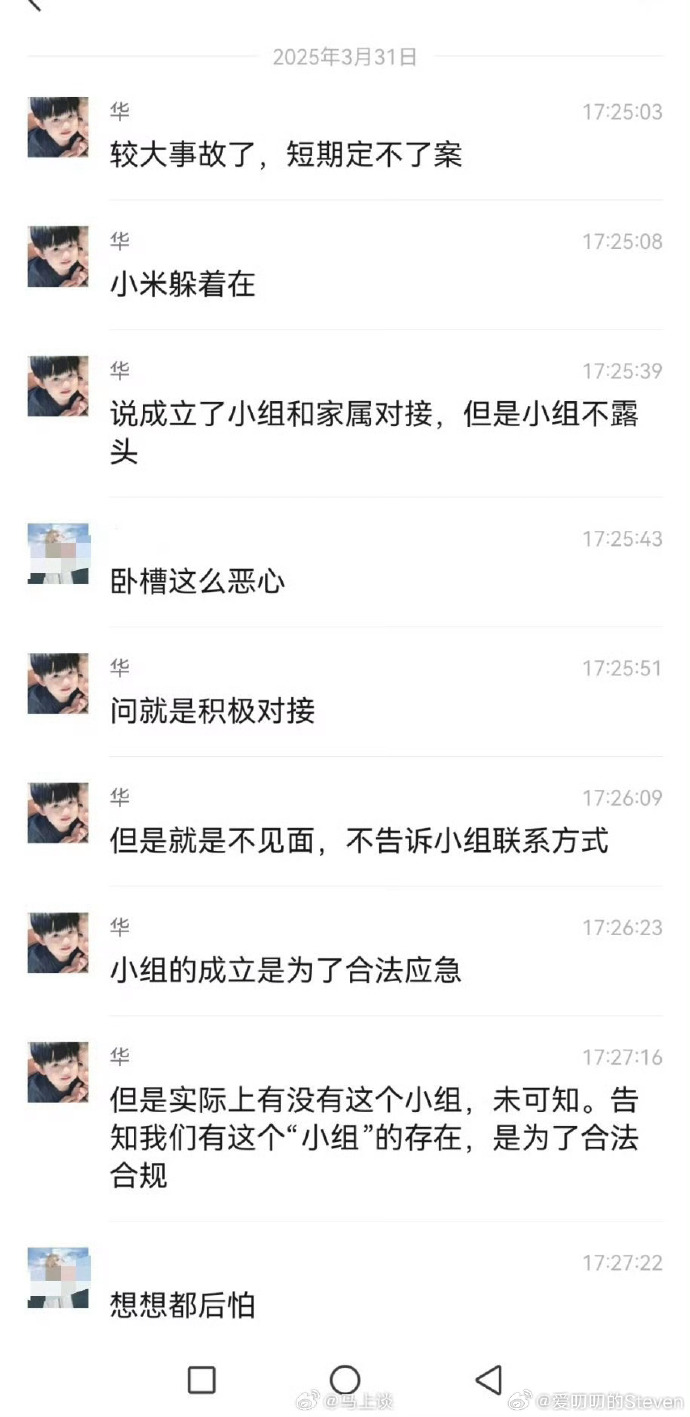Open message "卧槽这么恶心"
Screen dimensions: 690x1417
click(x=197, y=581)
